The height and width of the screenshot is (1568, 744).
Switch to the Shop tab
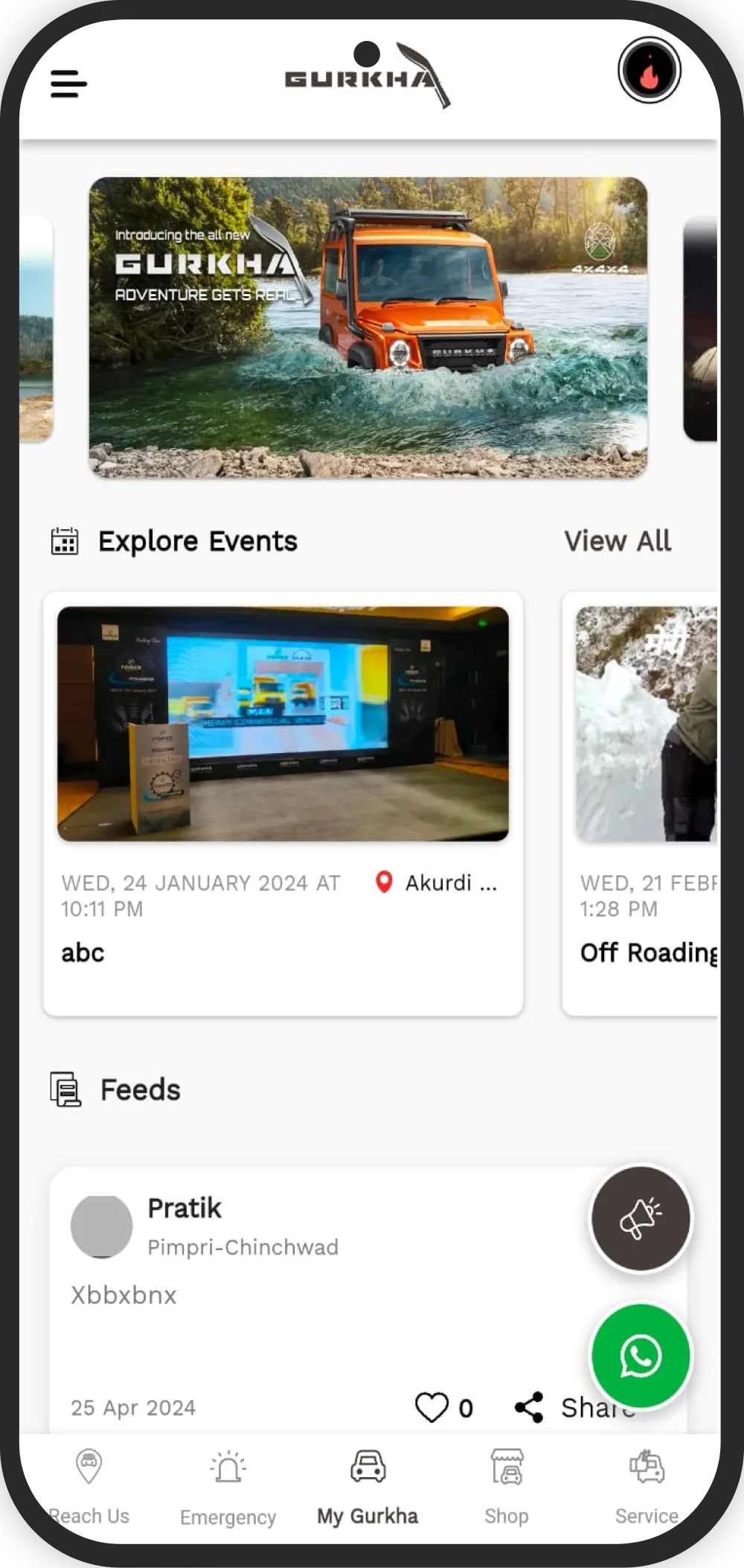(507, 1486)
